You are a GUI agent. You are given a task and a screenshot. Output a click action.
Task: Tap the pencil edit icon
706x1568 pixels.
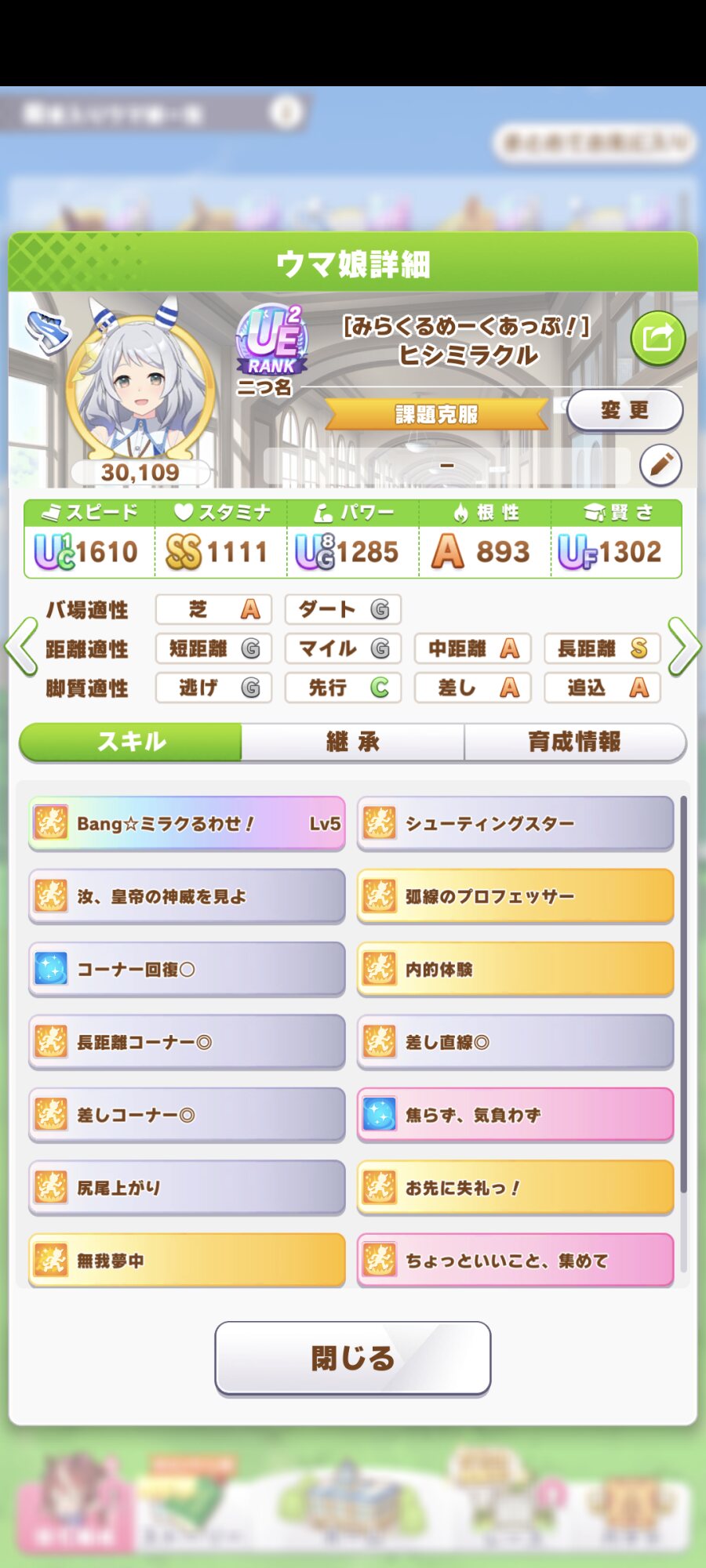[661, 465]
